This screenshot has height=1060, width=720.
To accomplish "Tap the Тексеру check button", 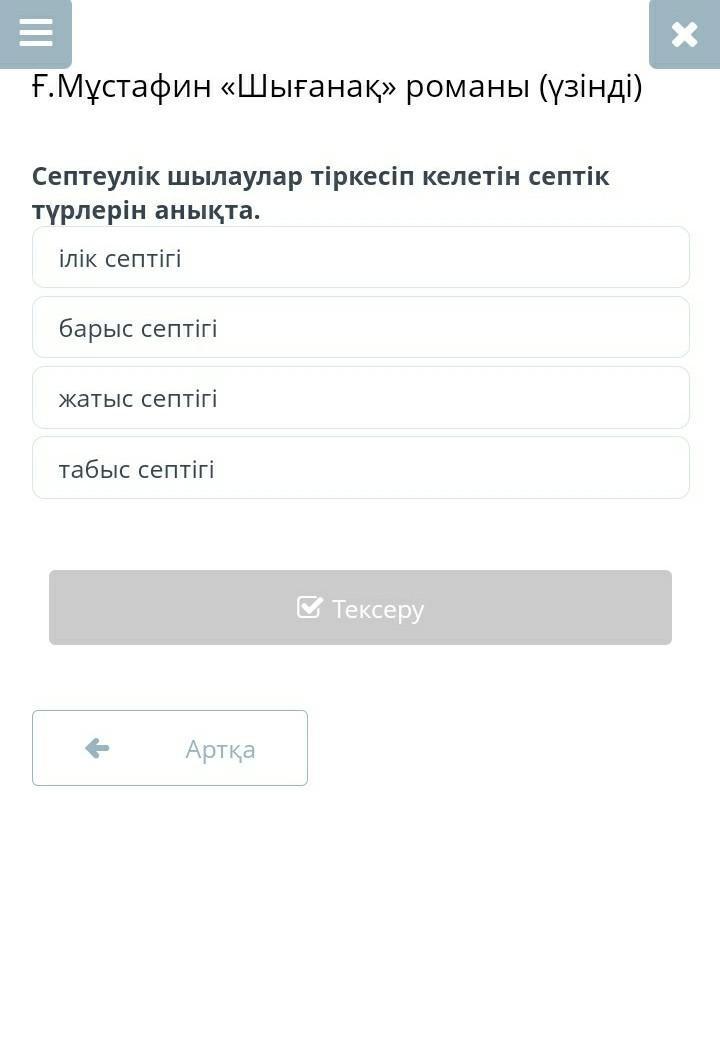I will coord(360,608).
